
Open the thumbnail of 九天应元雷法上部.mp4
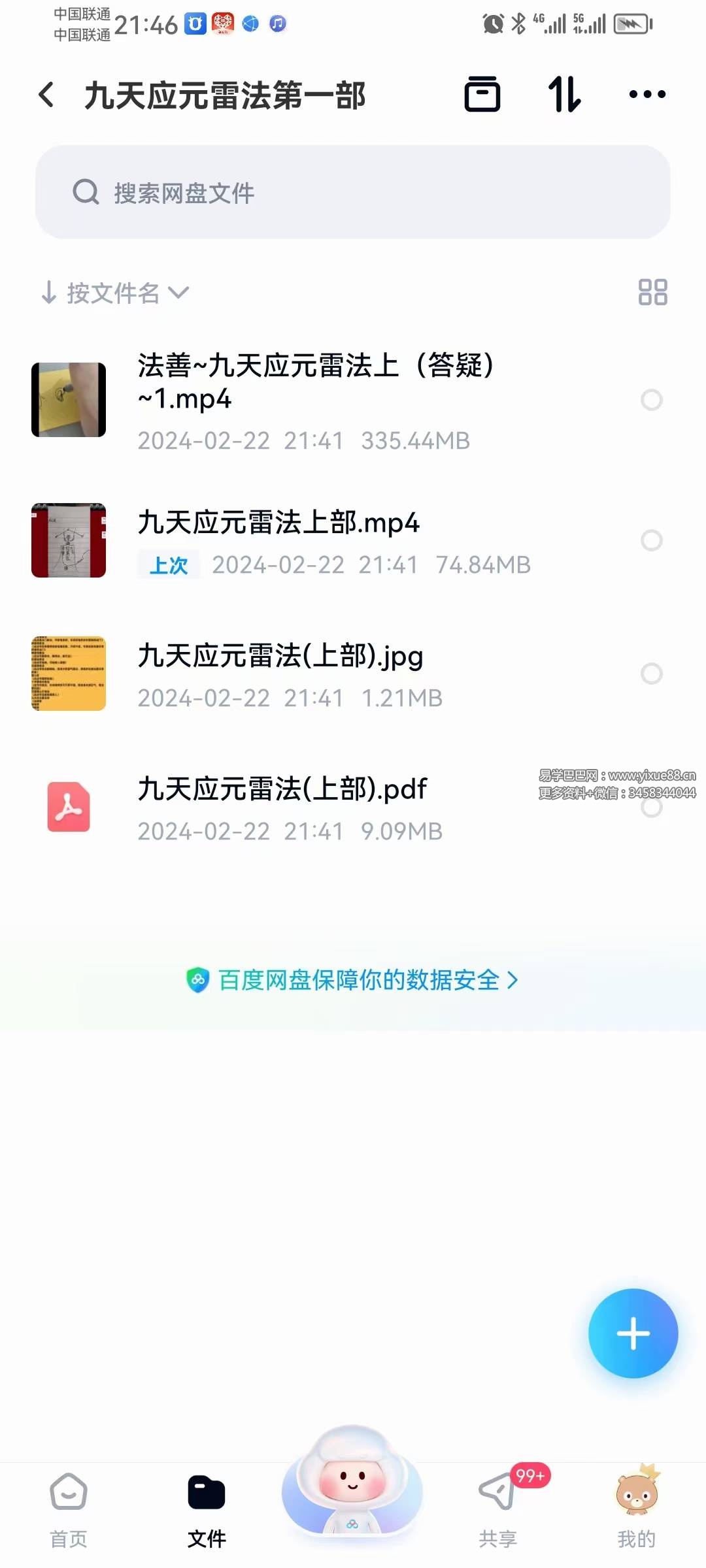pos(68,540)
